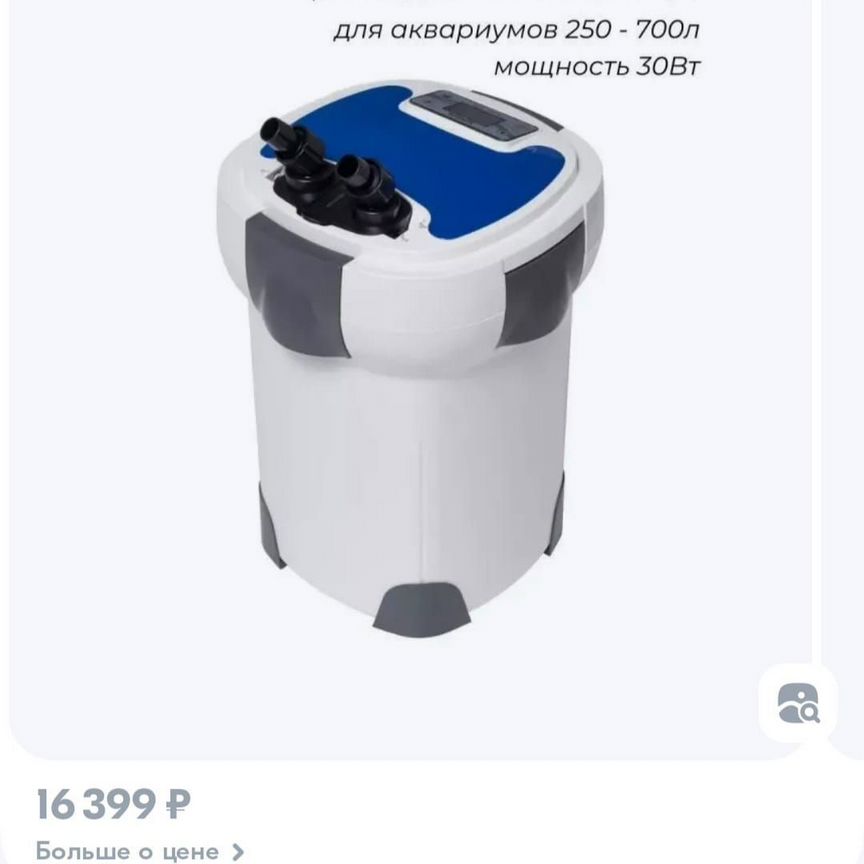Open the "Больше о цене" link
864x864 pixels.
click(x=139, y=851)
